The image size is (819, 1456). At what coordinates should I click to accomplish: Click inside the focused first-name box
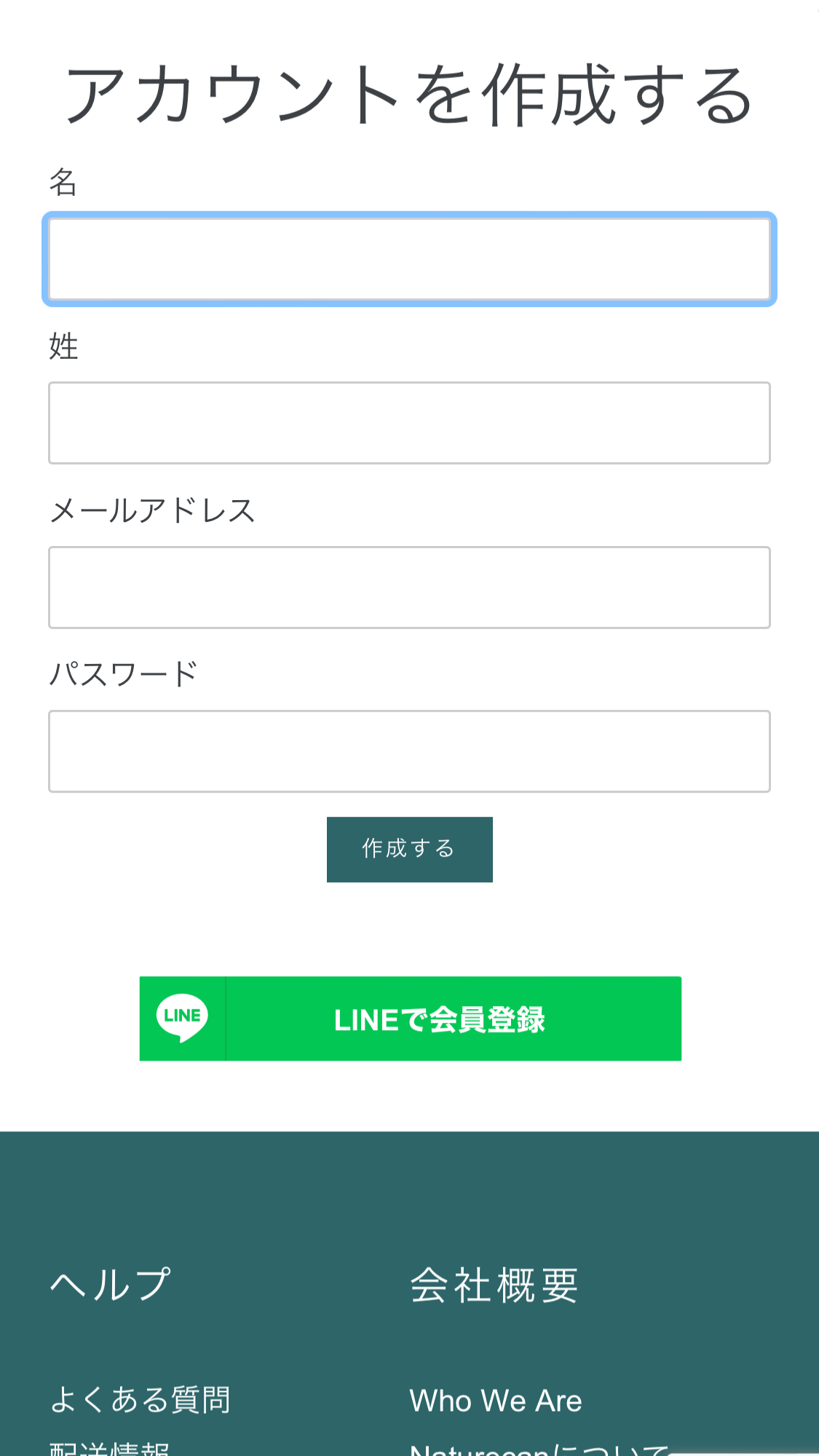[409, 258]
